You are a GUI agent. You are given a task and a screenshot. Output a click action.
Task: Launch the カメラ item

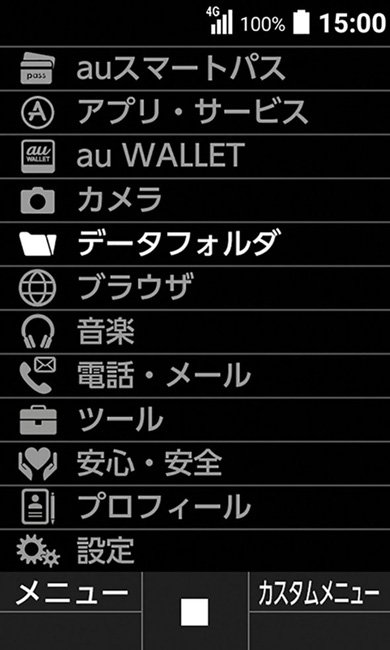195,200
